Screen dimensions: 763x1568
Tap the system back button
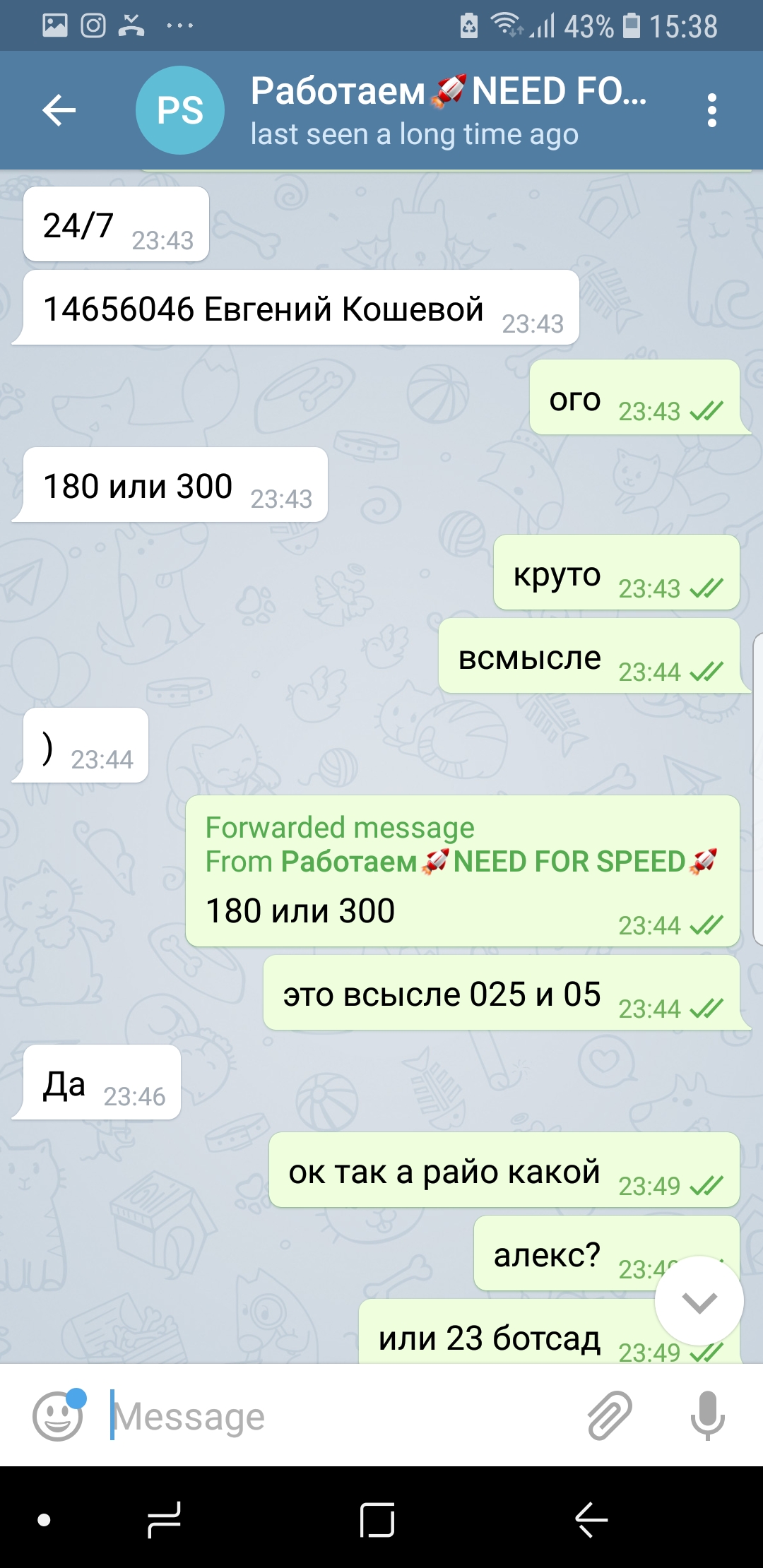coord(592,1519)
